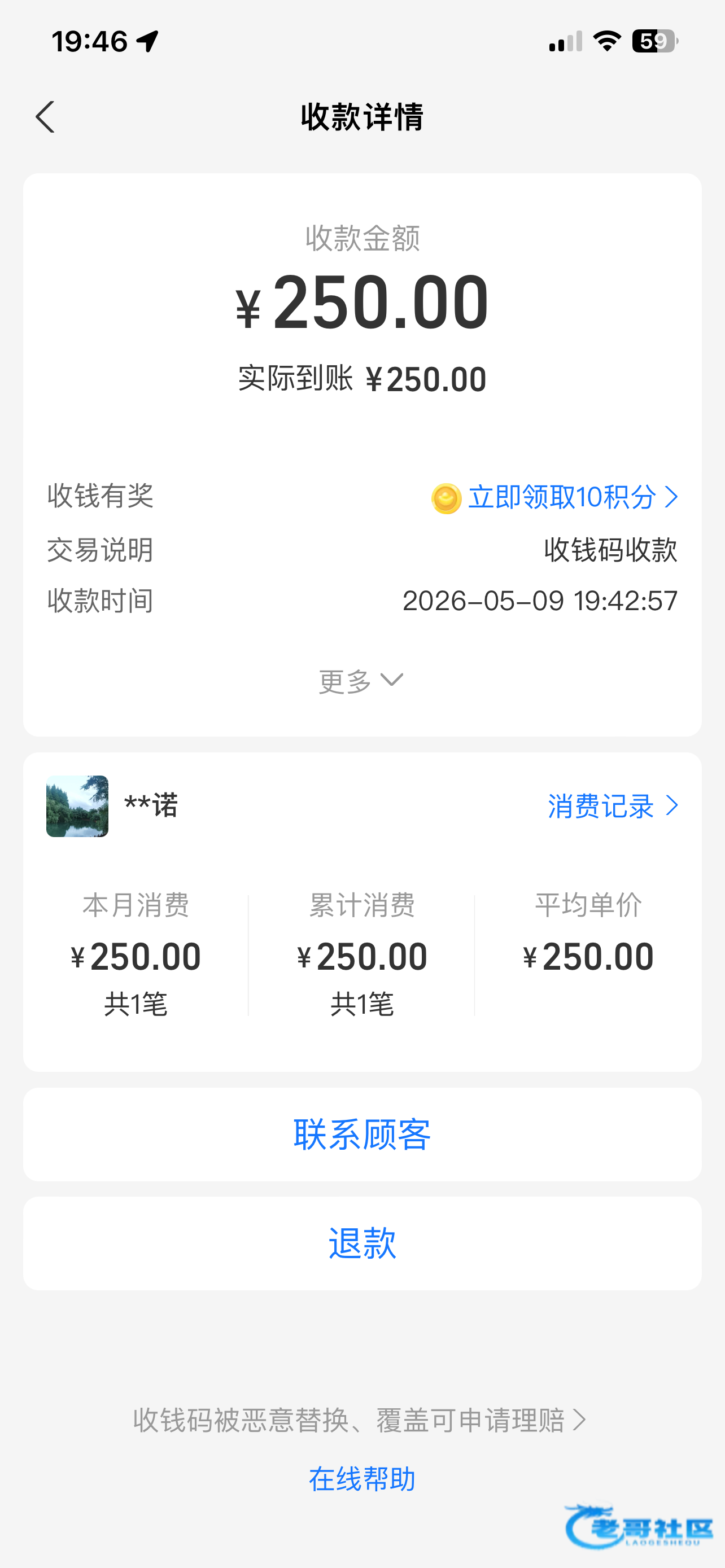Claim 10 points via 立即领取10积分

coord(554,497)
